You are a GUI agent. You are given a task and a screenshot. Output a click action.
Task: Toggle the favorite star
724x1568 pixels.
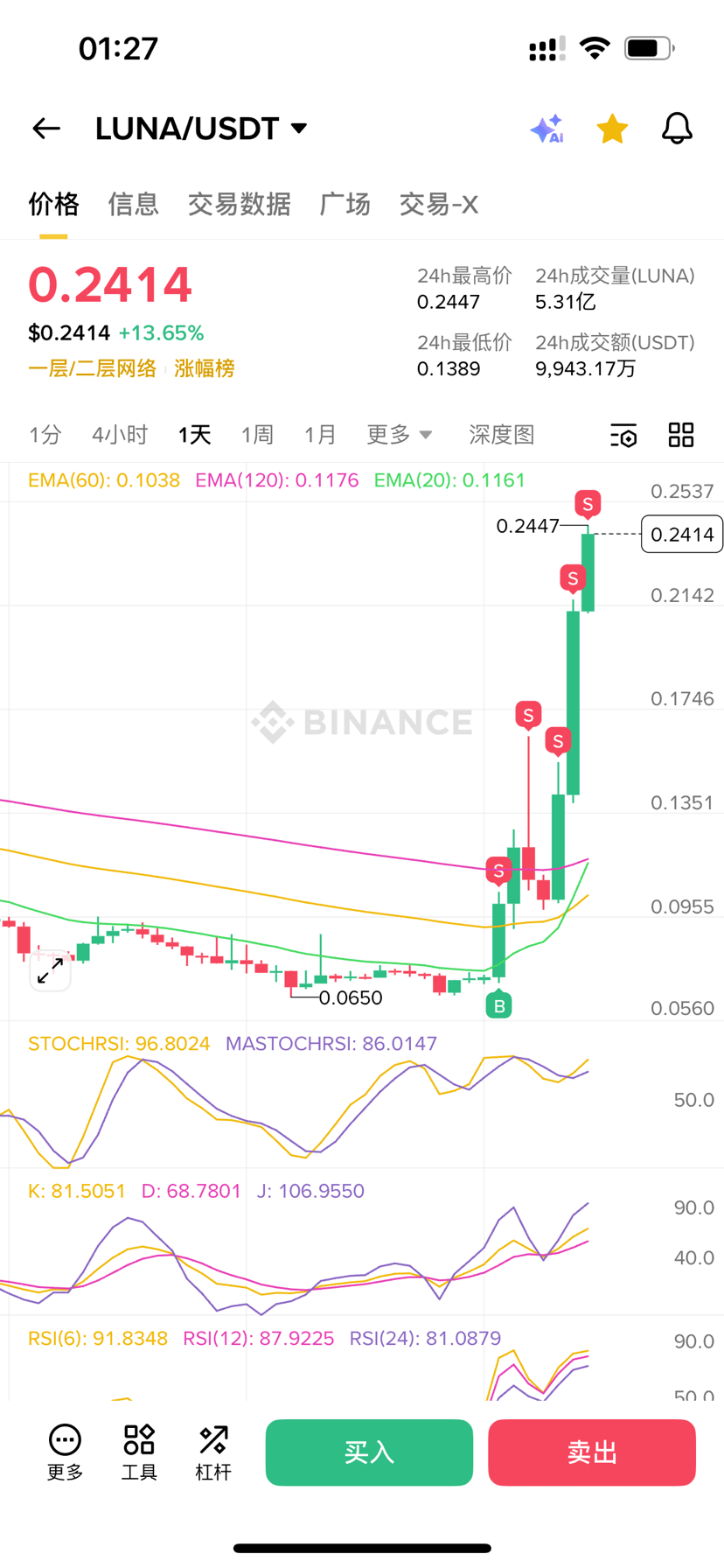pyautogui.click(x=612, y=129)
